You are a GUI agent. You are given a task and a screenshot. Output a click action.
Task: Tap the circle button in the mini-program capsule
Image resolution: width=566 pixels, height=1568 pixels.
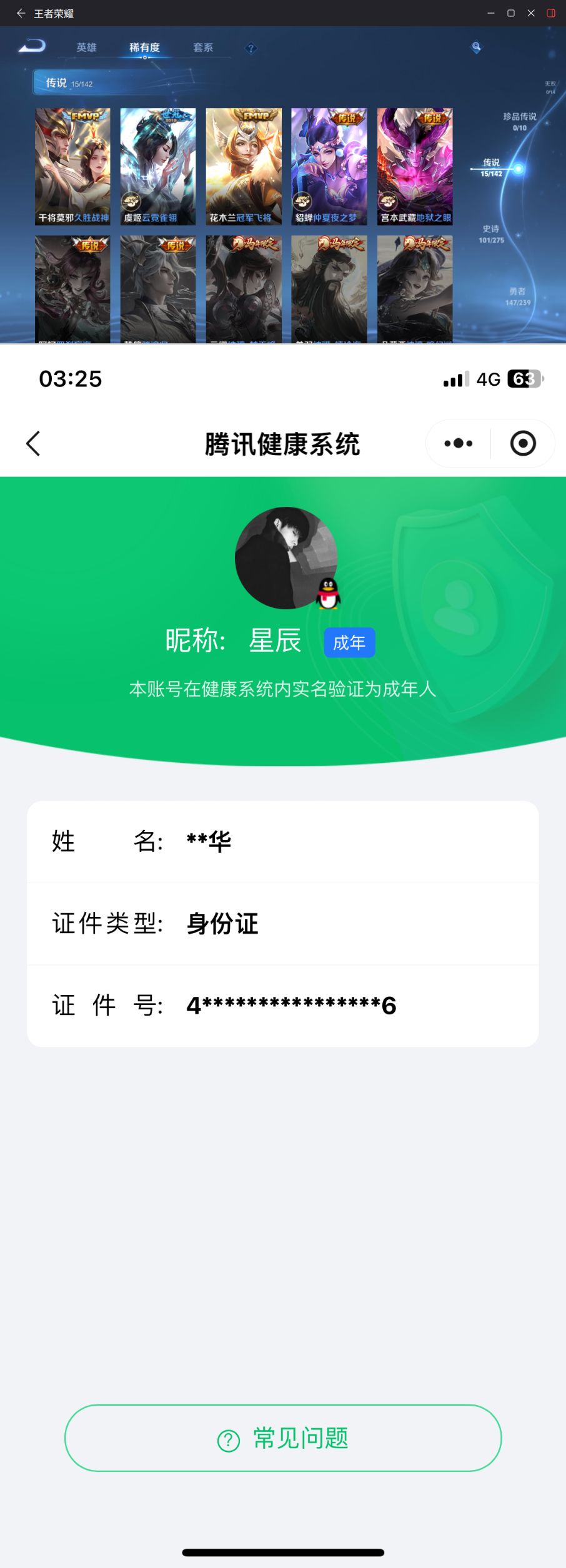522,443
